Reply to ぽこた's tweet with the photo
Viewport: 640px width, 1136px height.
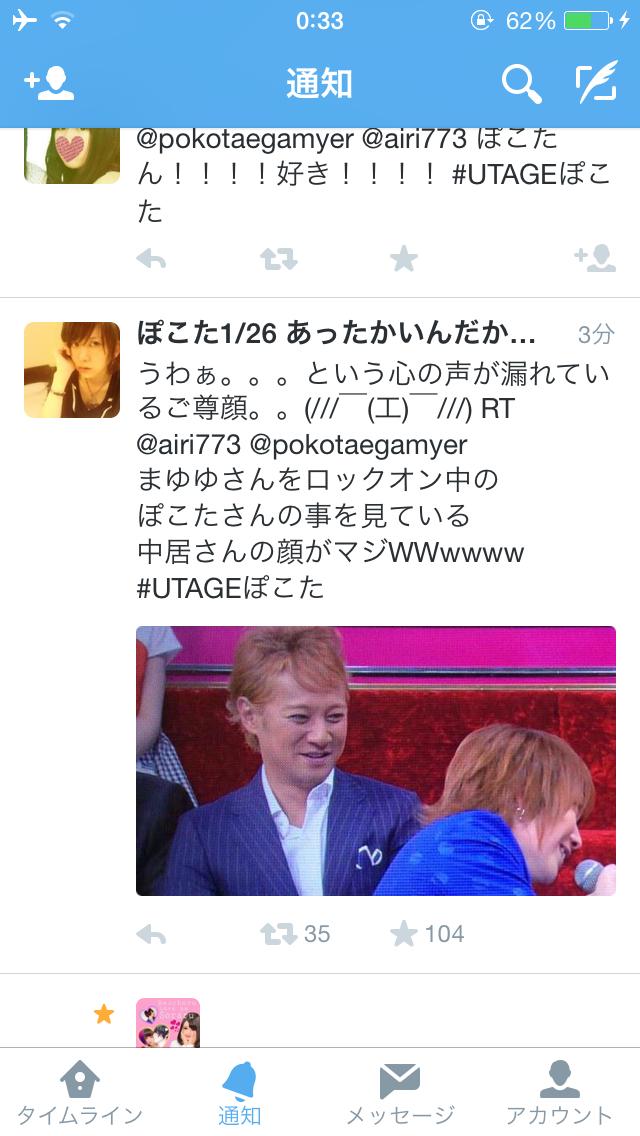[x=151, y=934]
